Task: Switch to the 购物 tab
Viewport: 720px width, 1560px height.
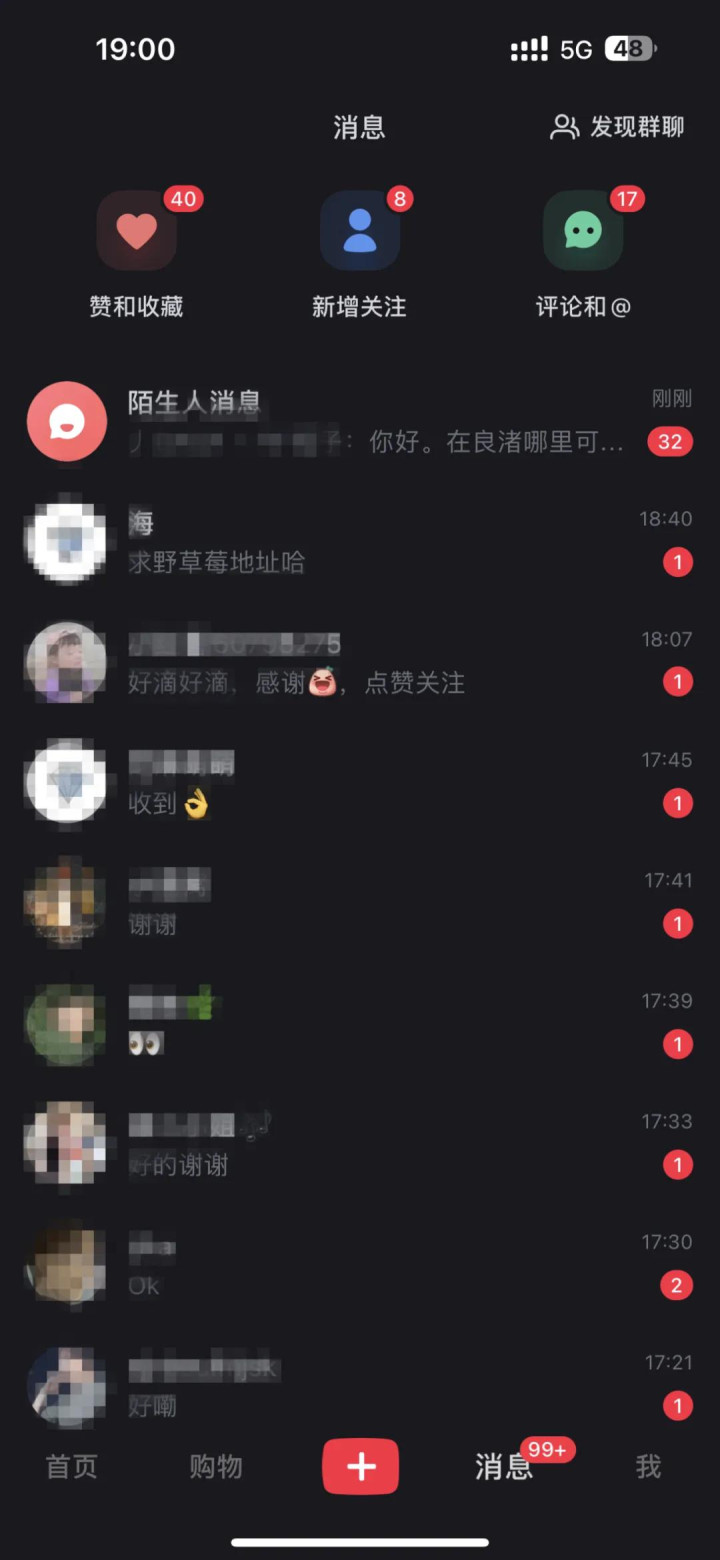Action: point(216,1467)
